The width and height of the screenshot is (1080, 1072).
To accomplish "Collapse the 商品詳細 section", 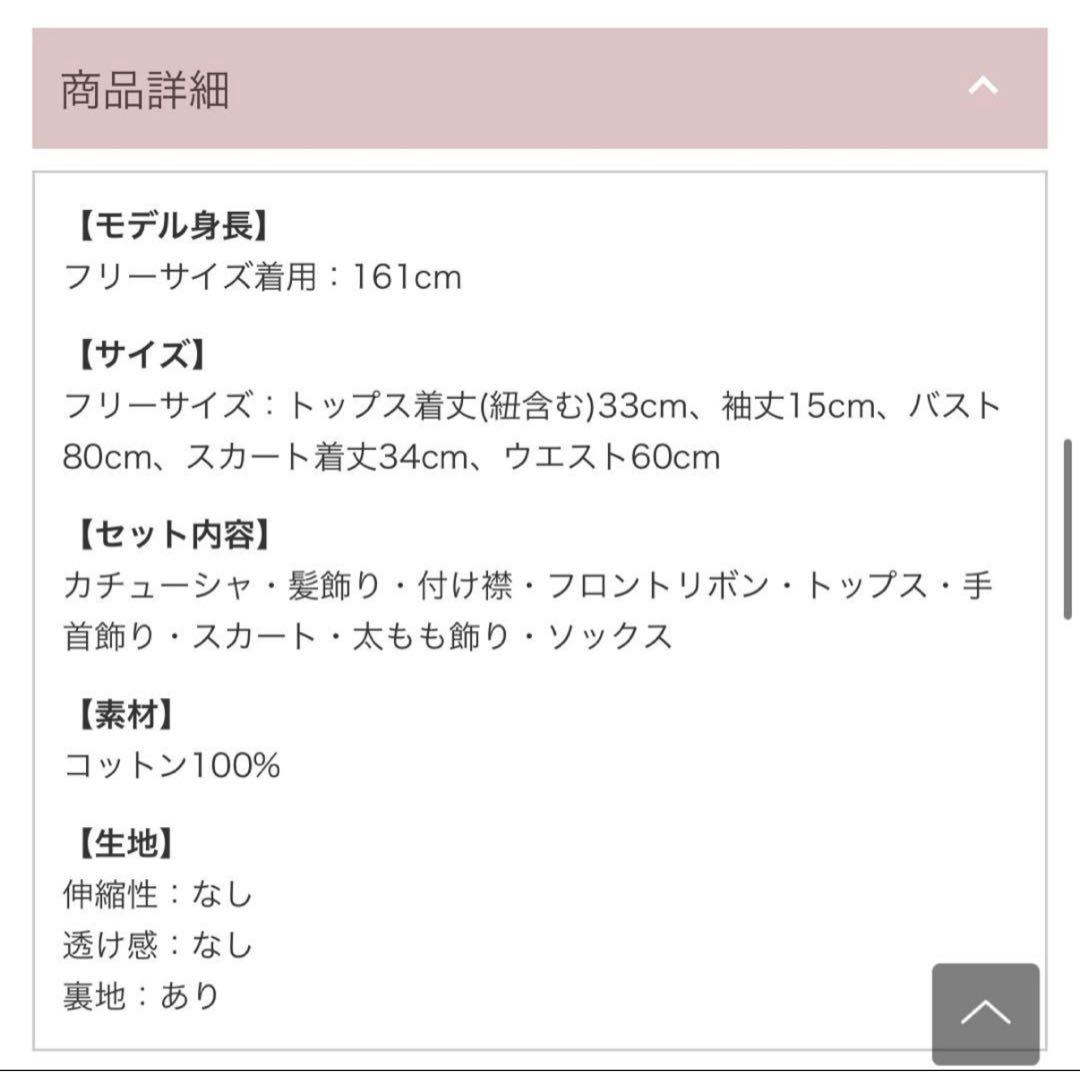I will click(x=983, y=88).
